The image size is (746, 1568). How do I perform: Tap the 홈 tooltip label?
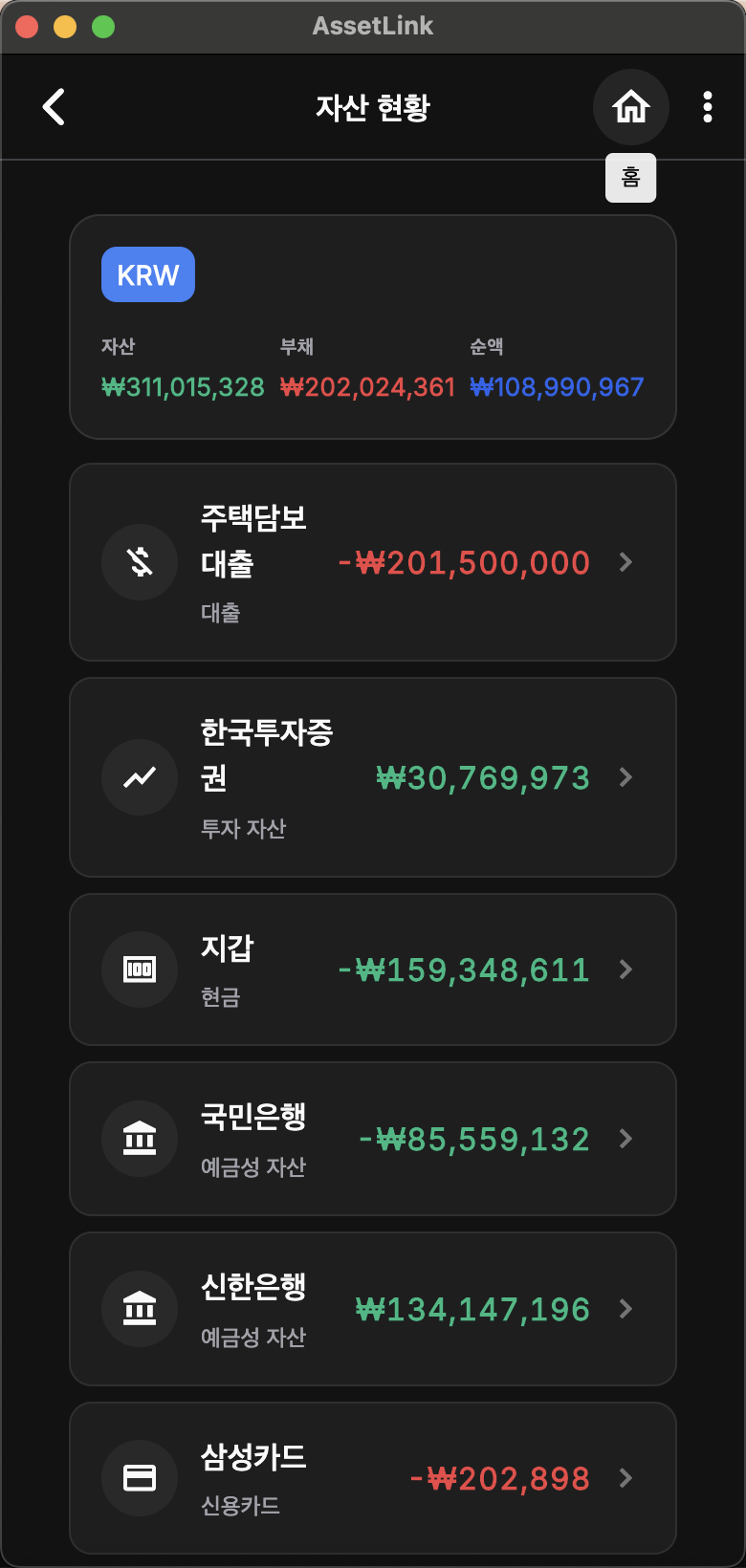point(630,178)
